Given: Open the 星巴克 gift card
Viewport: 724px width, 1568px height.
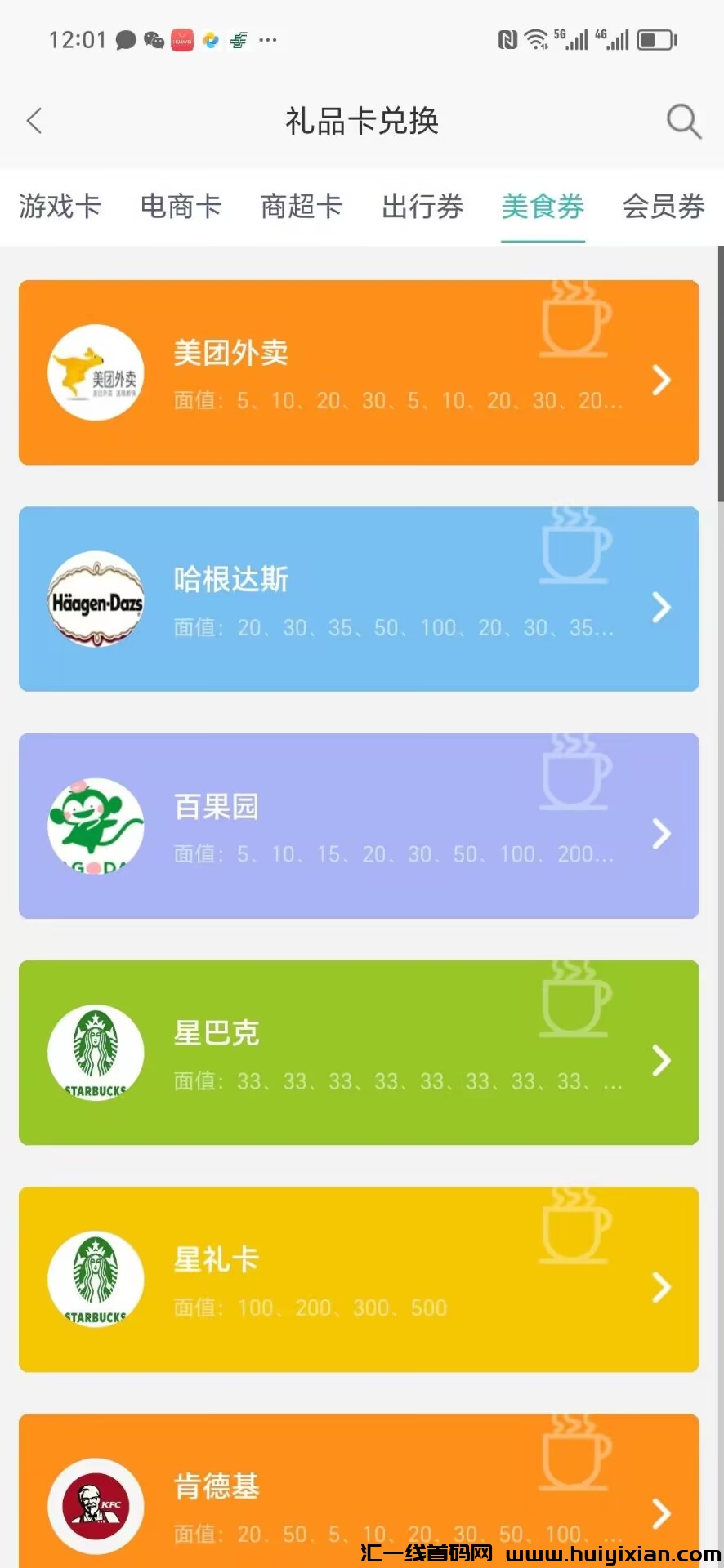Looking at the screenshot, I should [359, 1053].
